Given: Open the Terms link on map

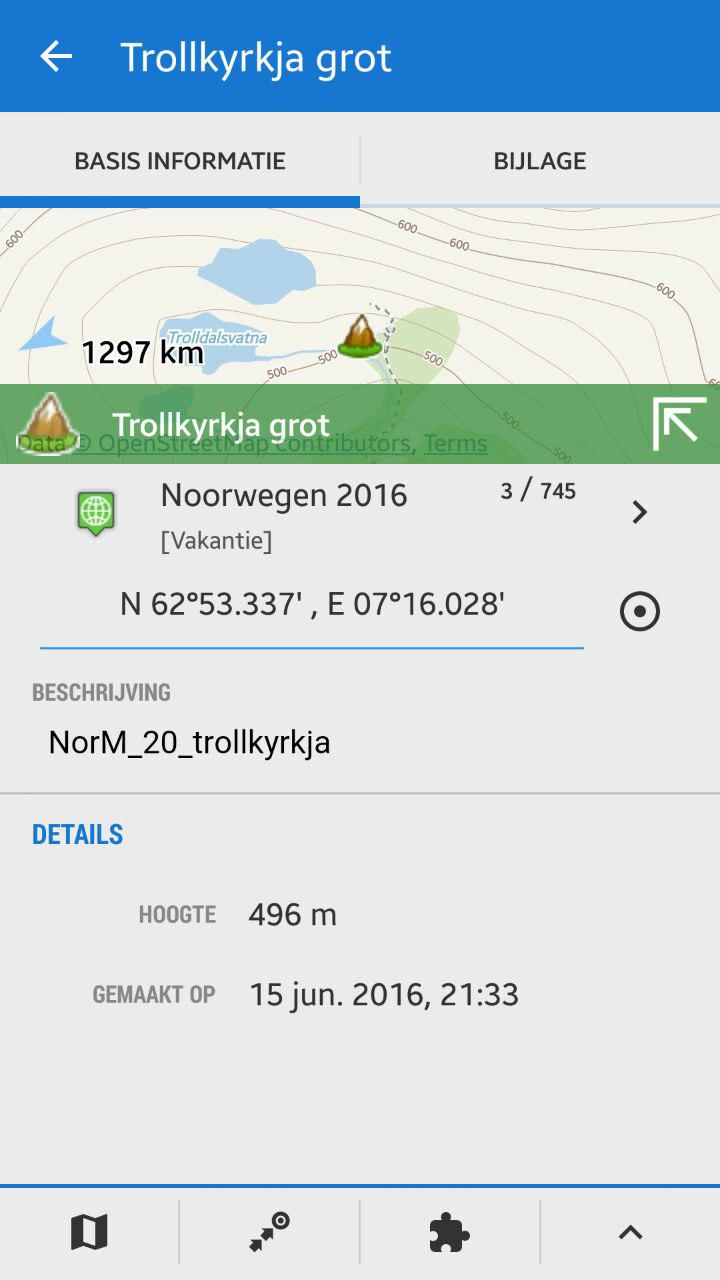Looking at the screenshot, I should click(x=455, y=443).
